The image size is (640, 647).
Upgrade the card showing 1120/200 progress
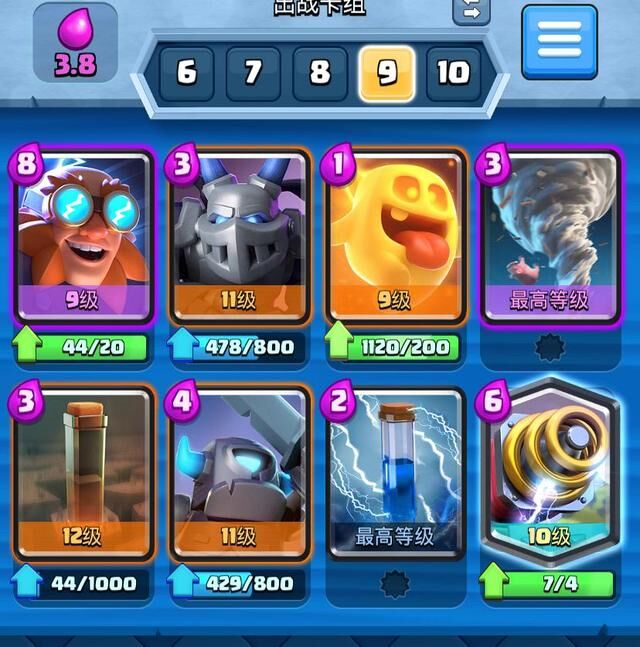click(395, 347)
